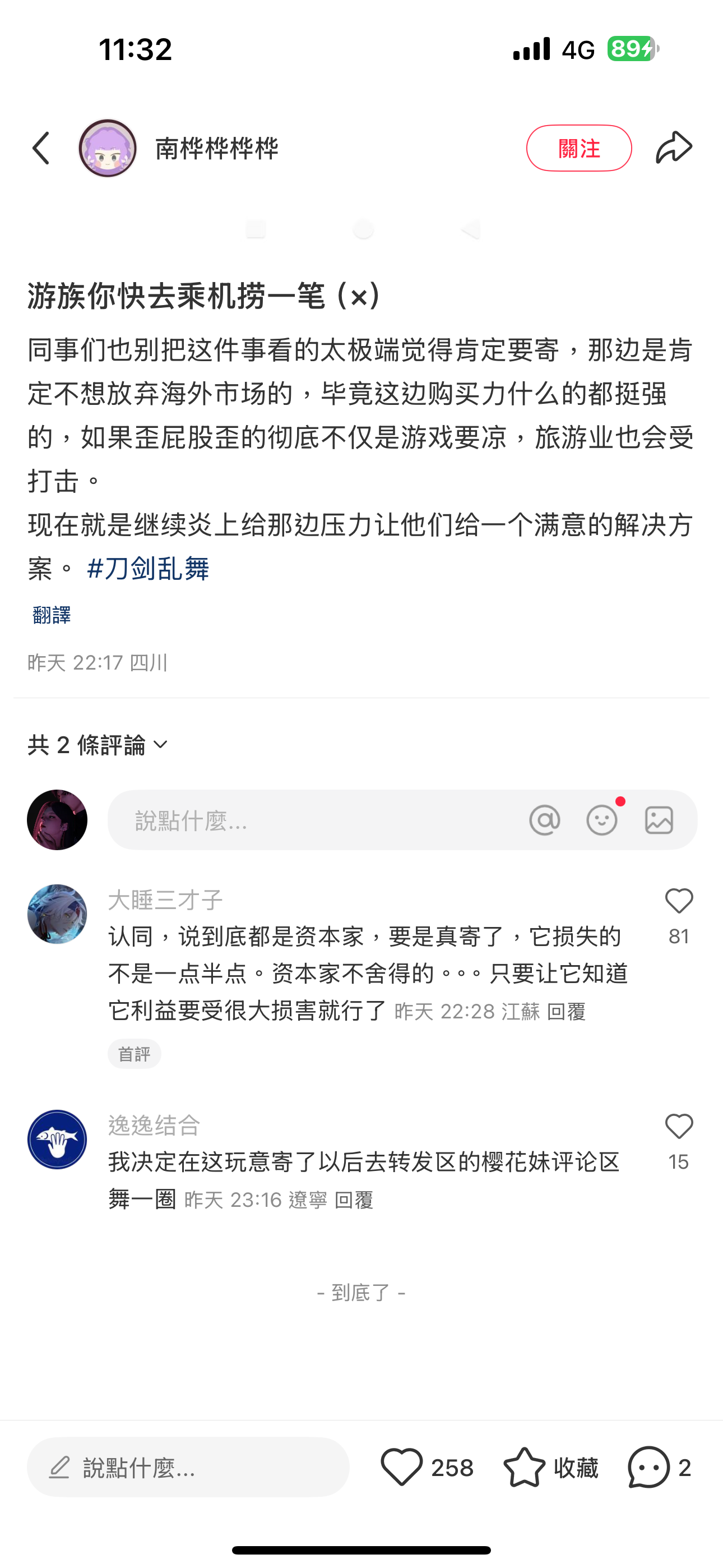Open 南桦桦桦桦's profile avatar

[108, 148]
